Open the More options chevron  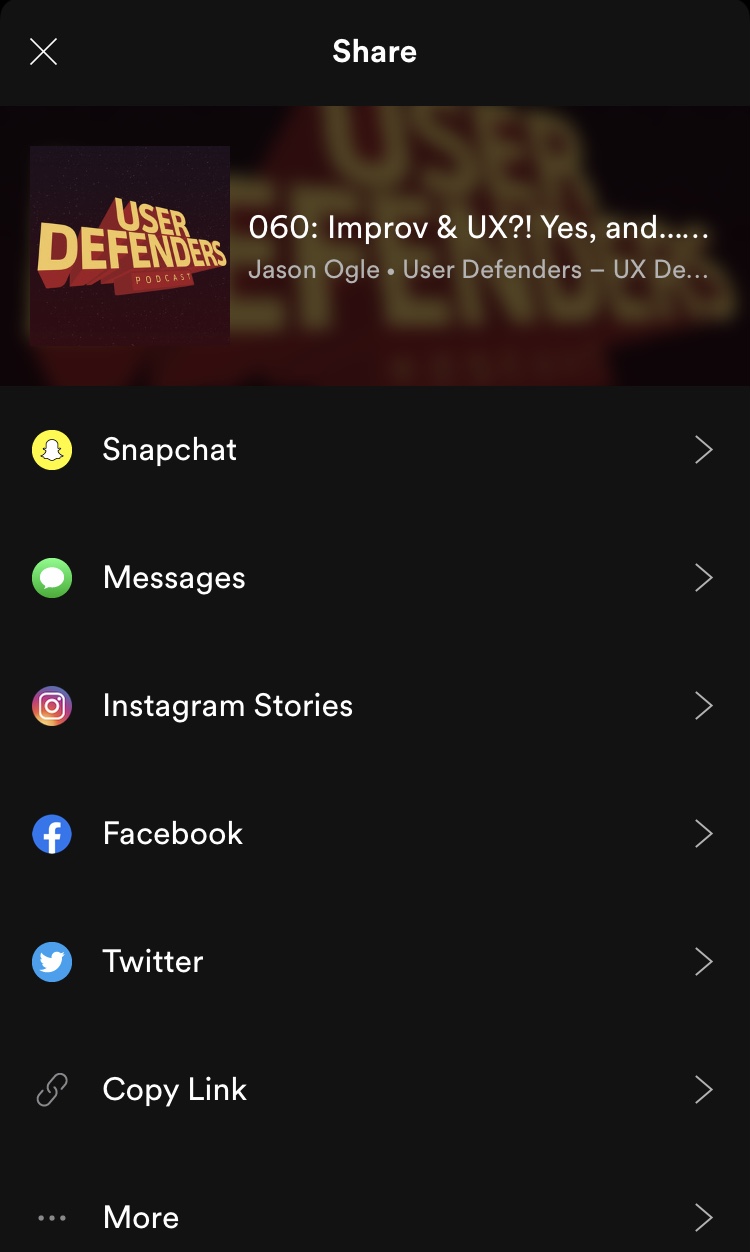point(703,1217)
